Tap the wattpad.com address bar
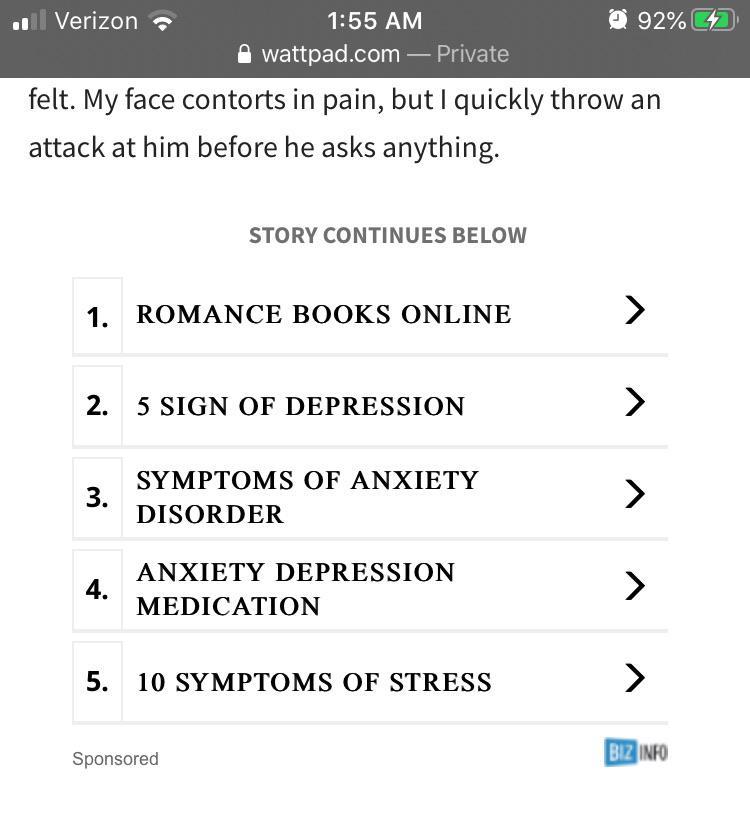This screenshot has height=833, width=750. [374, 54]
